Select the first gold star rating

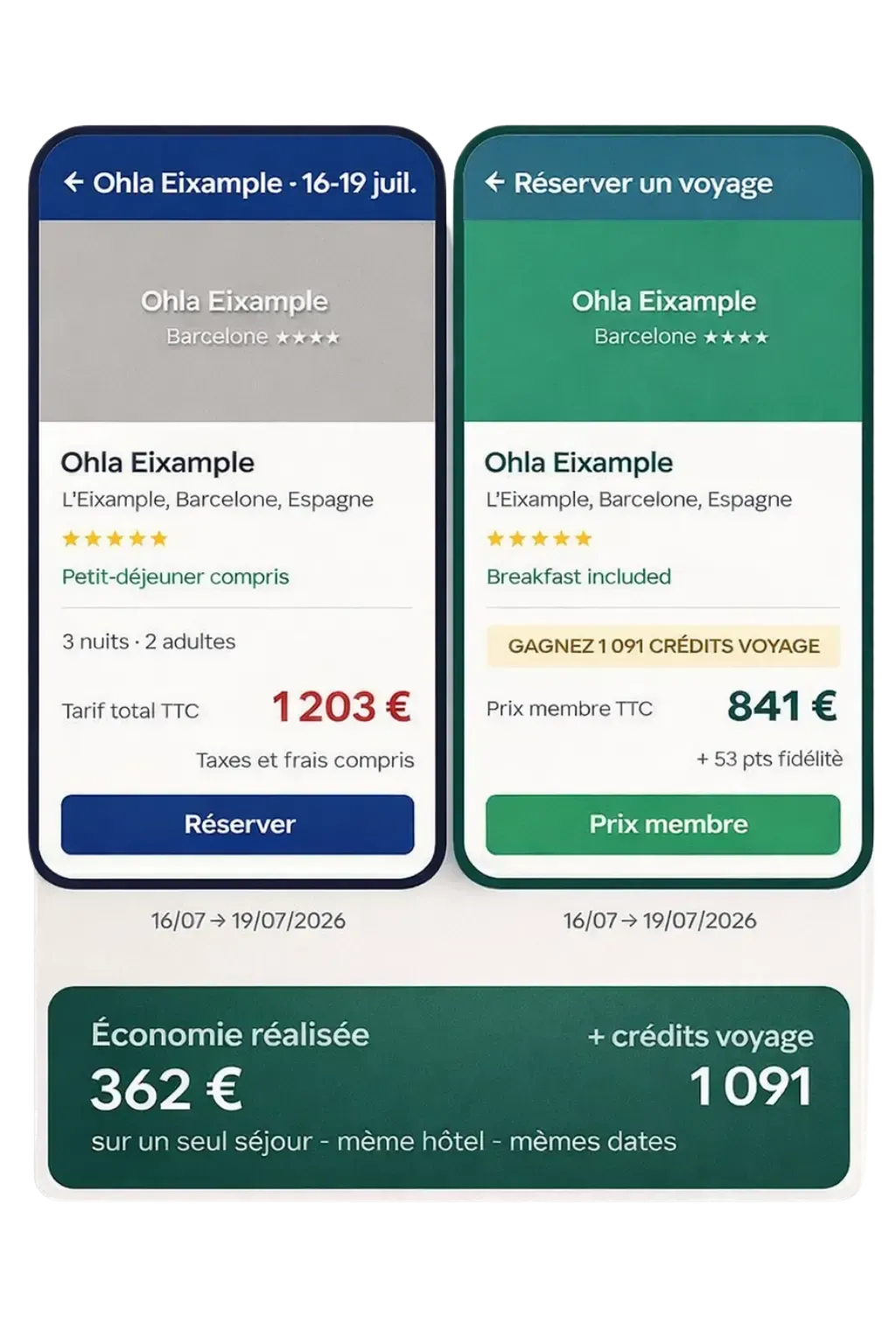pyautogui.click(x=70, y=537)
